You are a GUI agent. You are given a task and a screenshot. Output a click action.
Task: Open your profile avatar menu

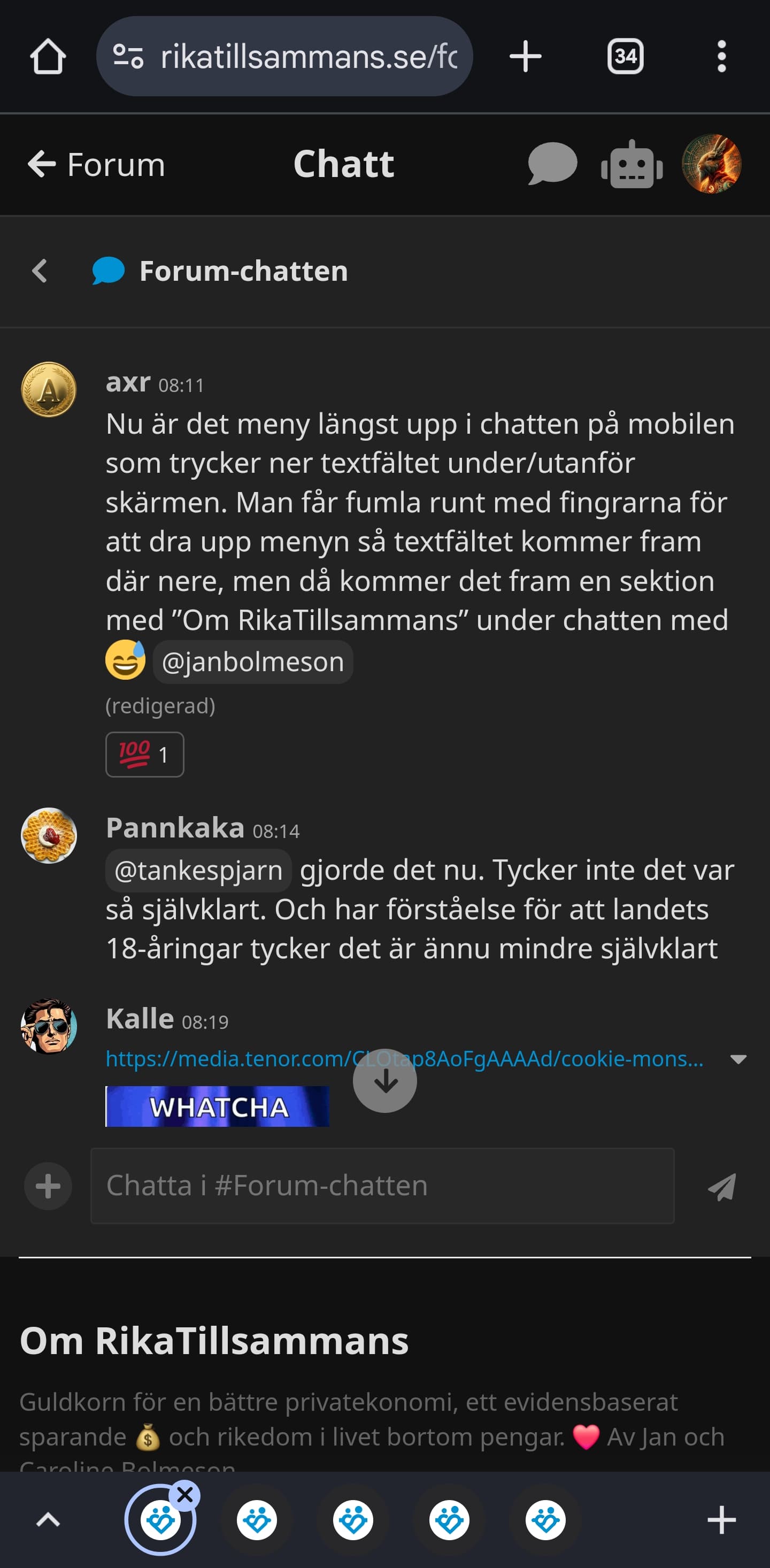pos(712,164)
